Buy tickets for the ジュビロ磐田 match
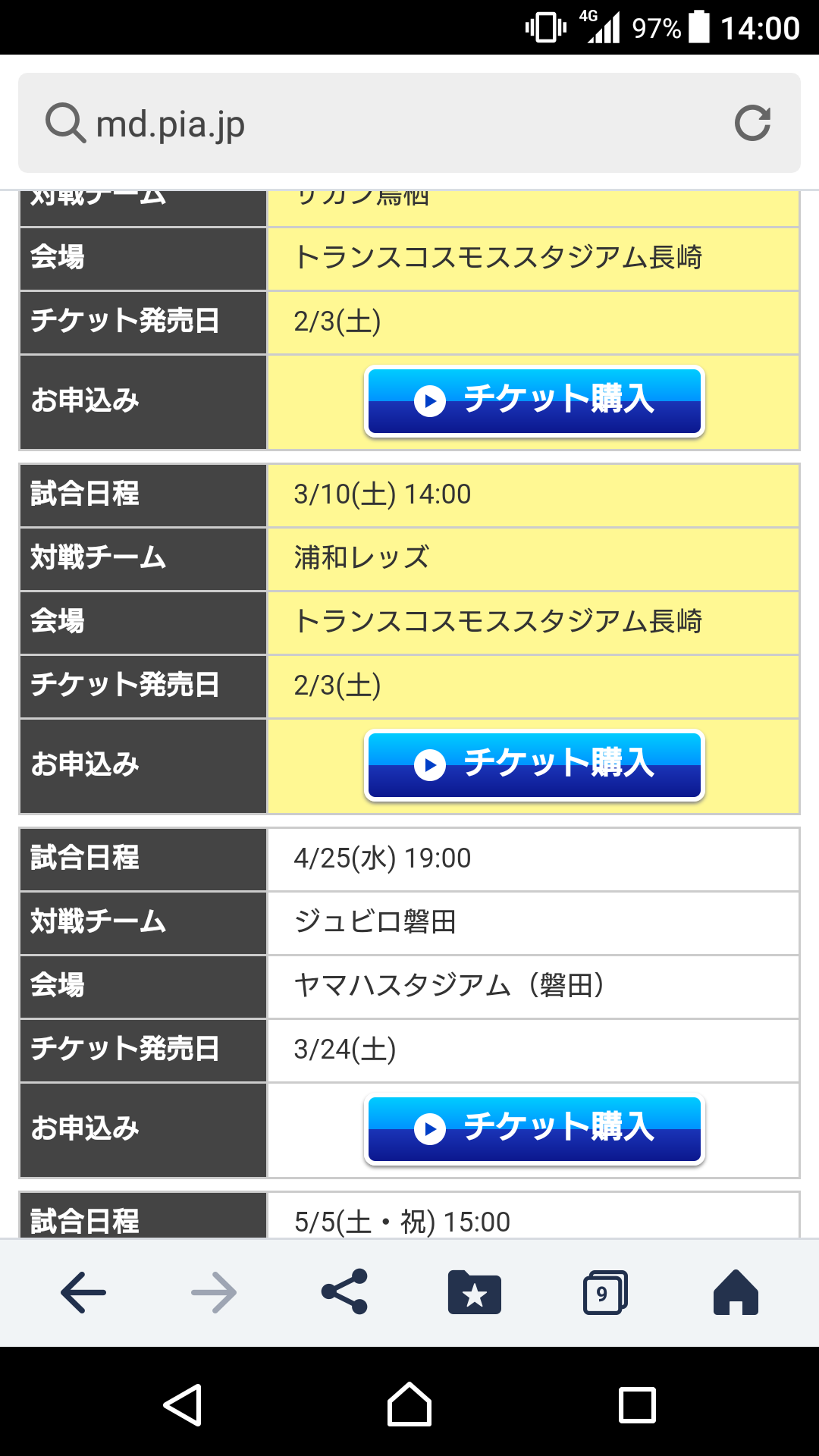The width and height of the screenshot is (819, 1456). (535, 1129)
